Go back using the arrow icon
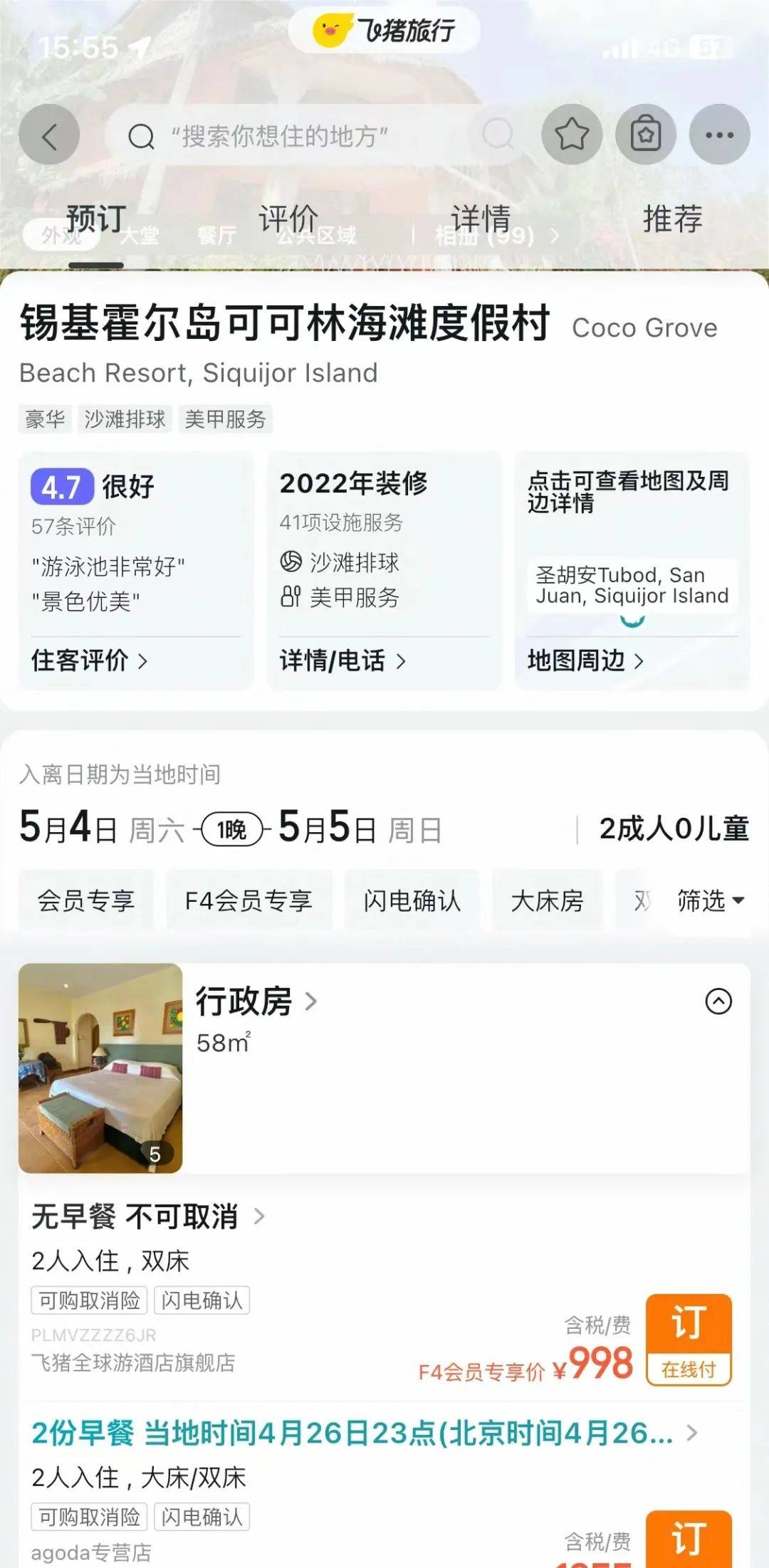 tap(49, 135)
